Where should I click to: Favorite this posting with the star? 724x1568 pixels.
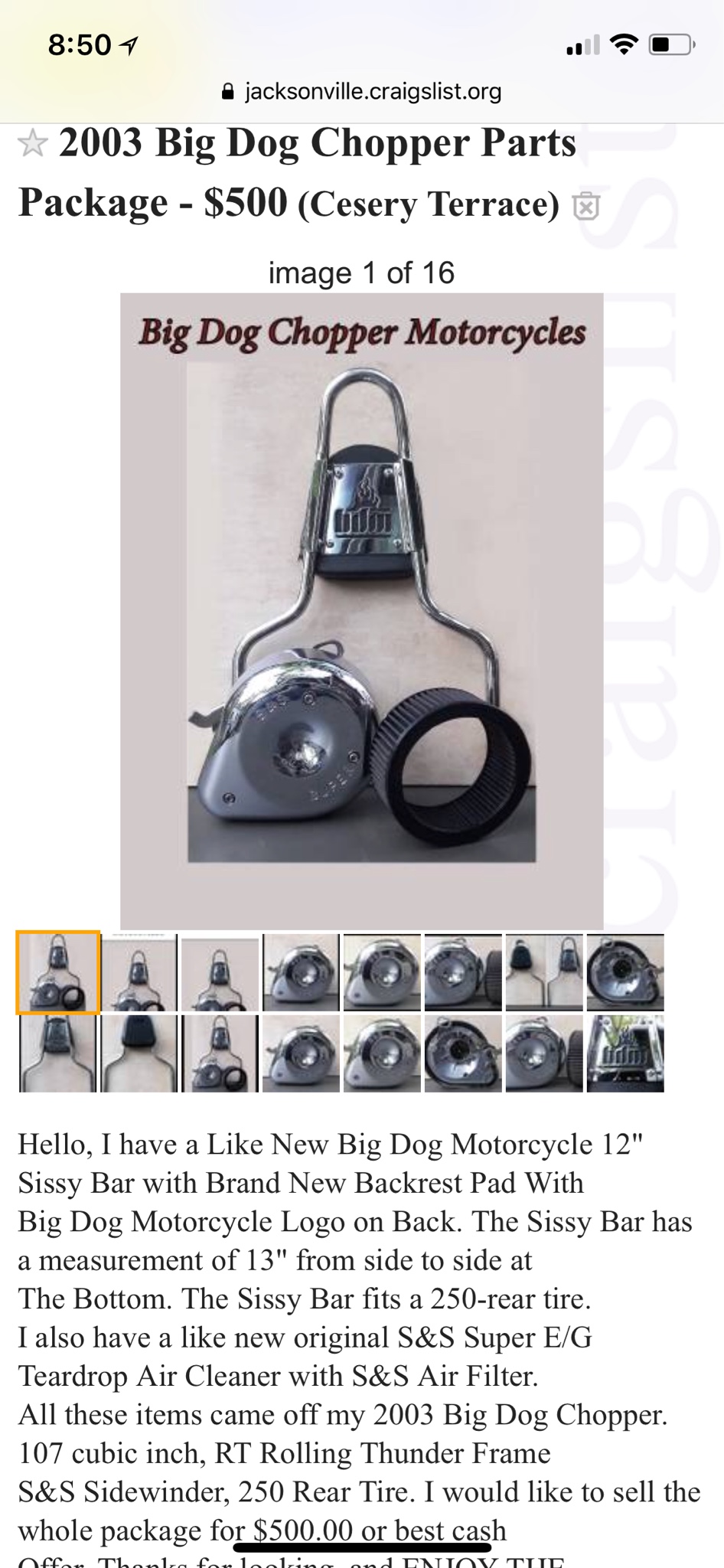tap(32, 144)
